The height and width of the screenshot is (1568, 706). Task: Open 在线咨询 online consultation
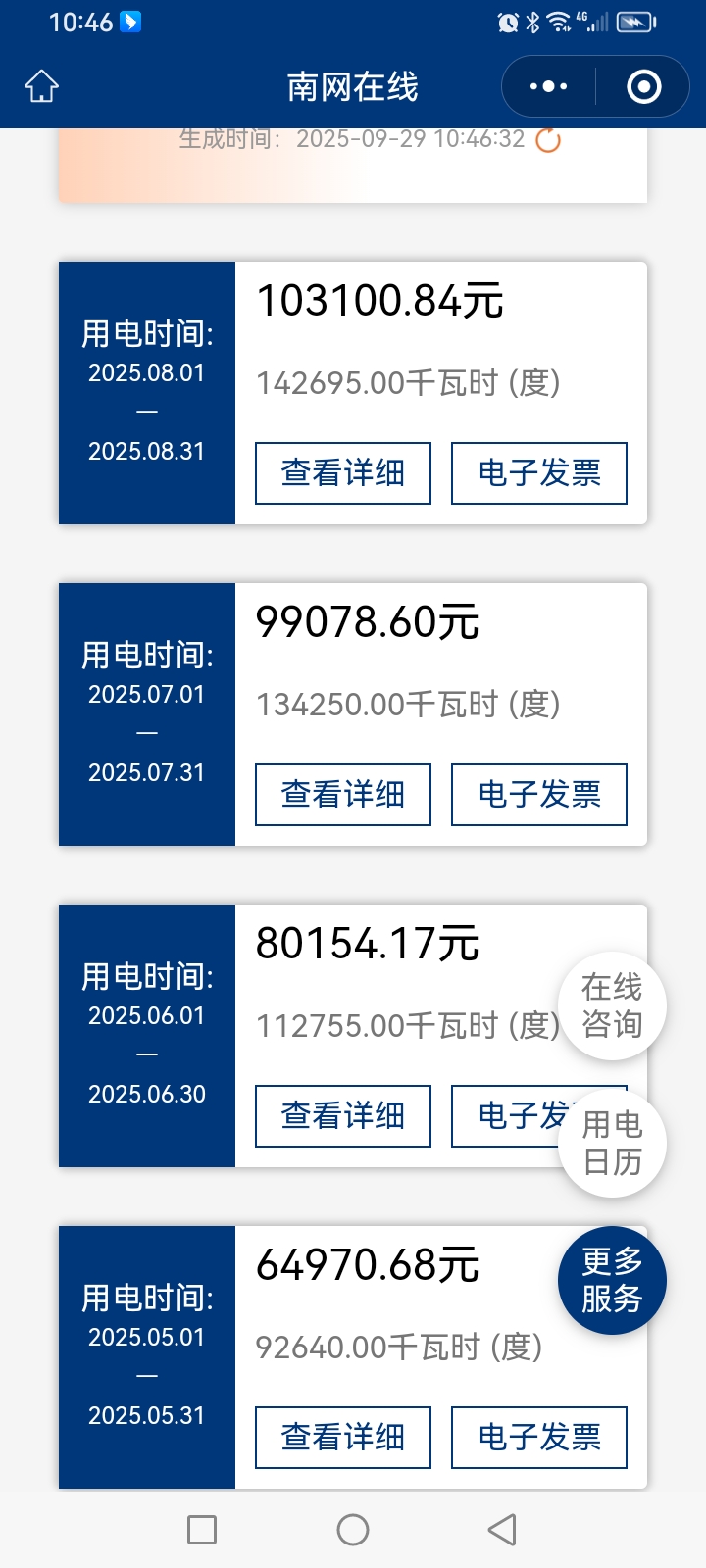click(x=612, y=1005)
